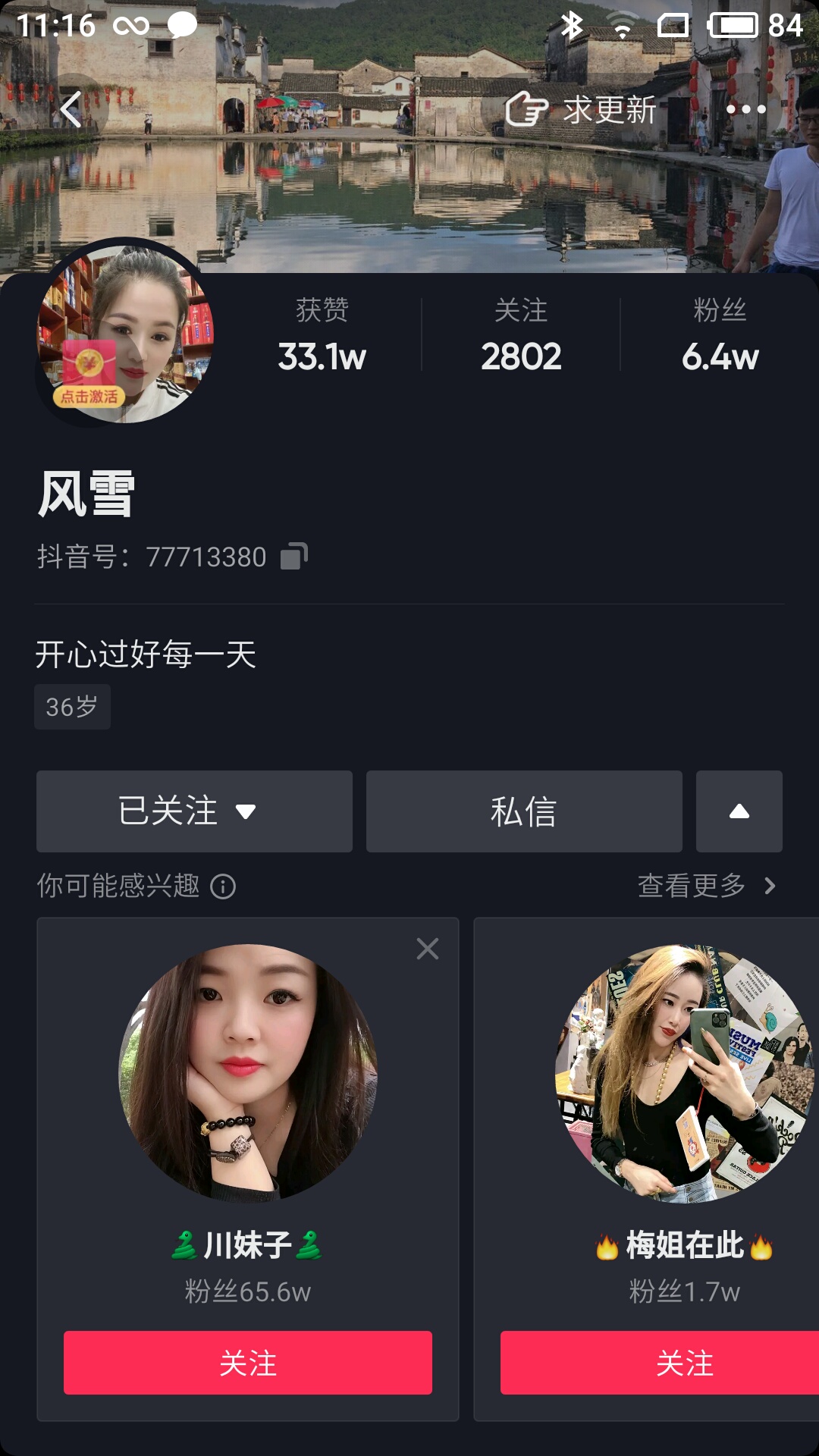
Task: Follow 川妹子
Action: click(x=248, y=1363)
